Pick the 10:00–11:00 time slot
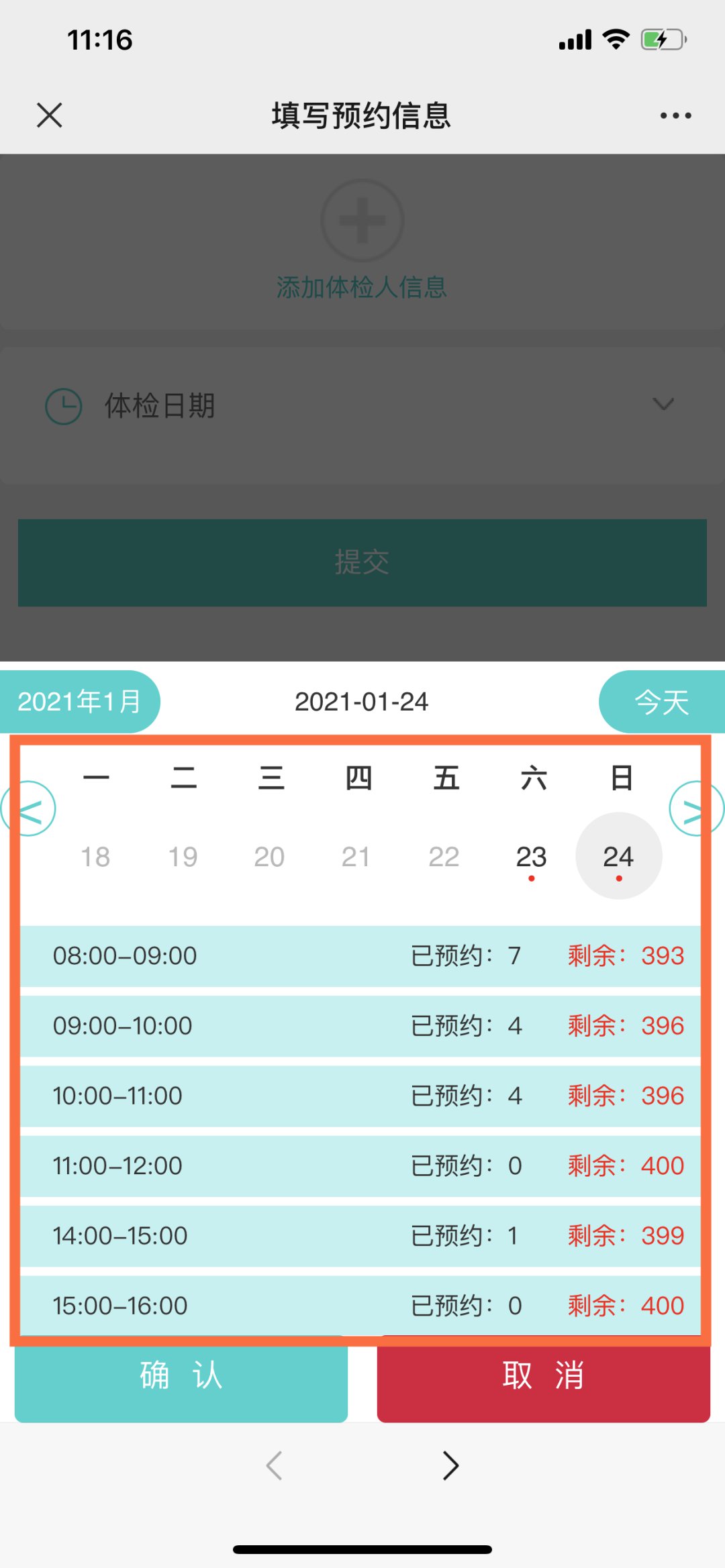The image size is (725, 1568). (360, 1096)
